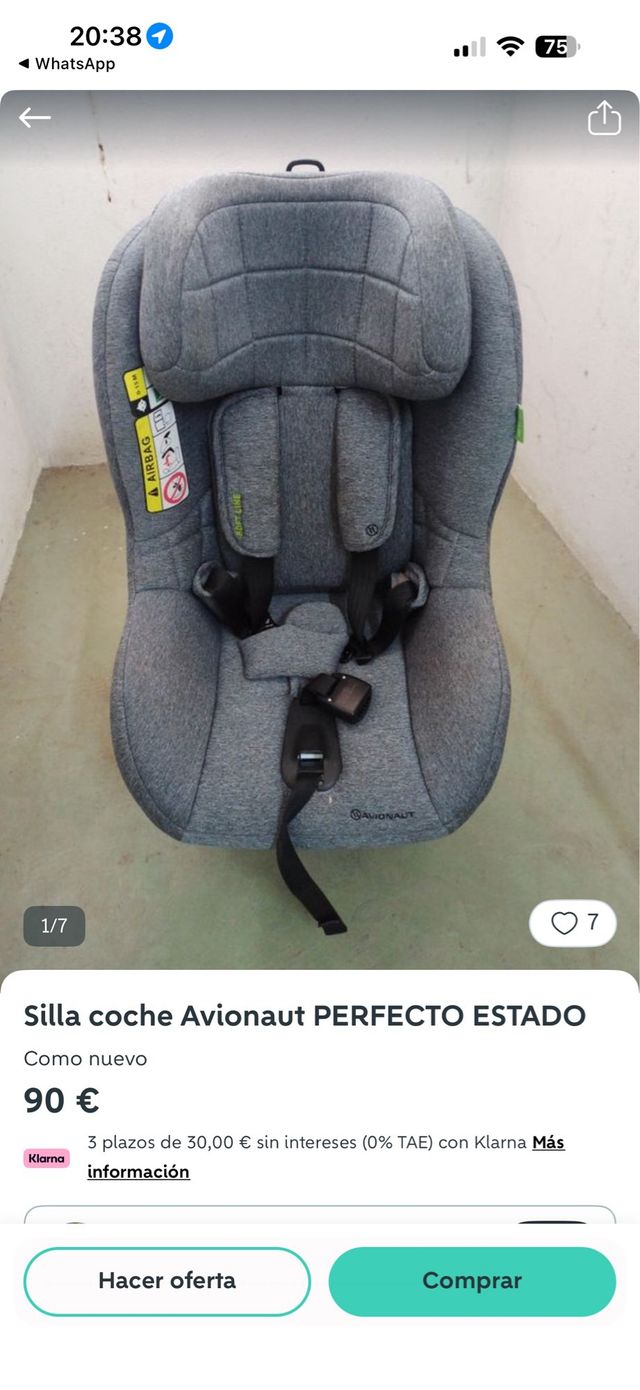Share this Avionaut car seat listing
The width and height of the screenshot is (640, 1390).
tap(604, 118)
